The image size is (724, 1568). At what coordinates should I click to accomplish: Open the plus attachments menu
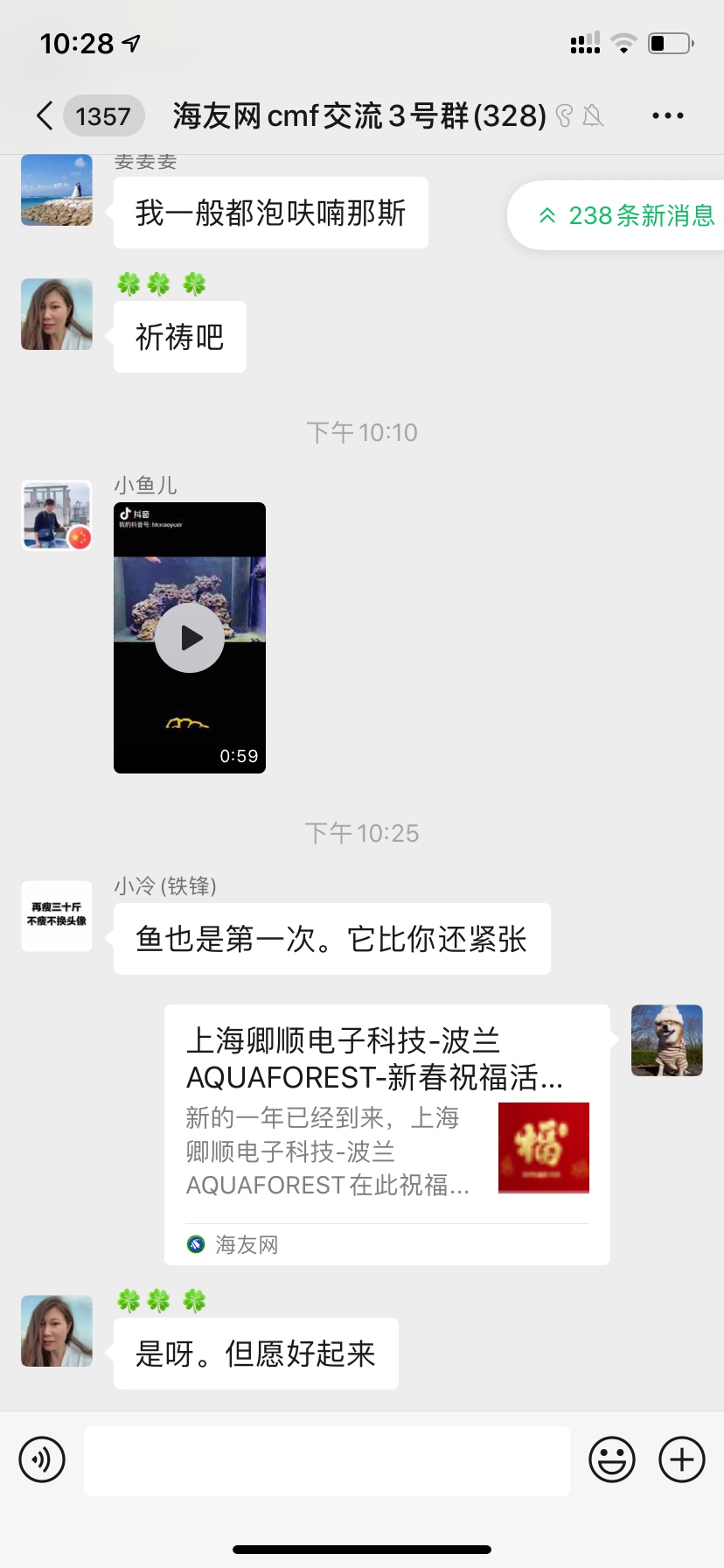(x=681, y=1459)
